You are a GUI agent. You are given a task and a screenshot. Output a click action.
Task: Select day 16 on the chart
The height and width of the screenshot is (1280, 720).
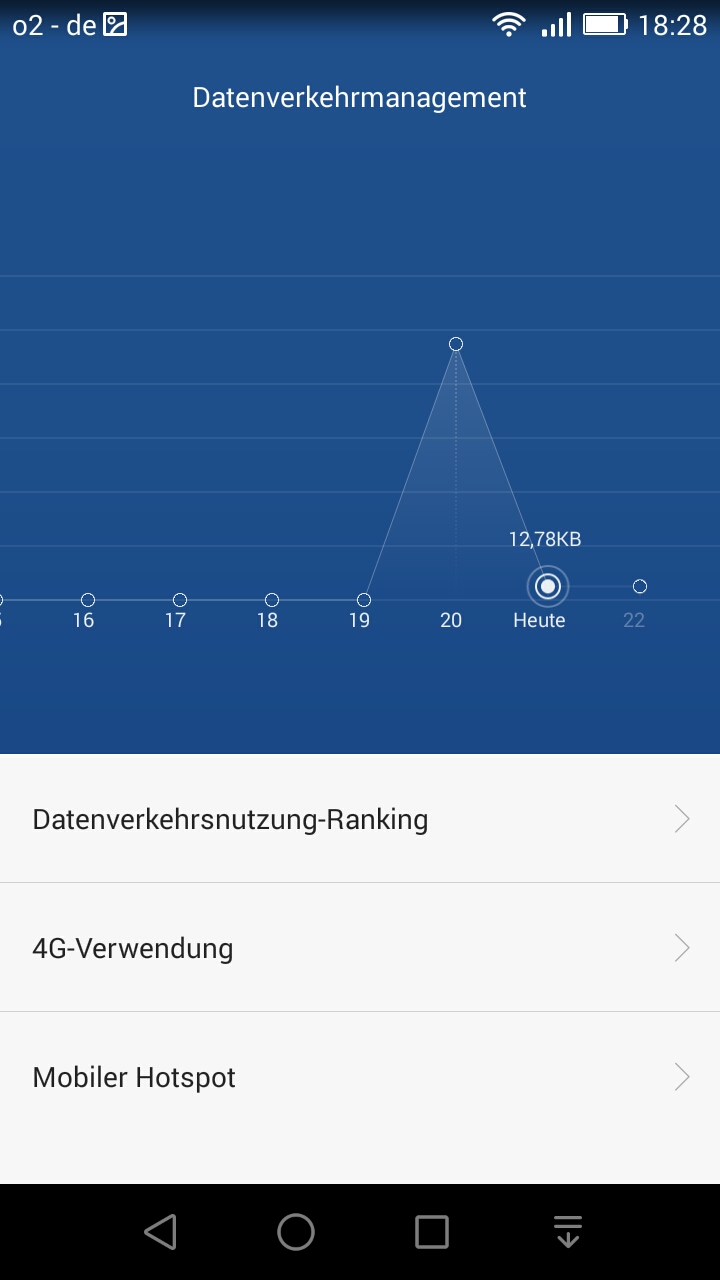(88, 600)
